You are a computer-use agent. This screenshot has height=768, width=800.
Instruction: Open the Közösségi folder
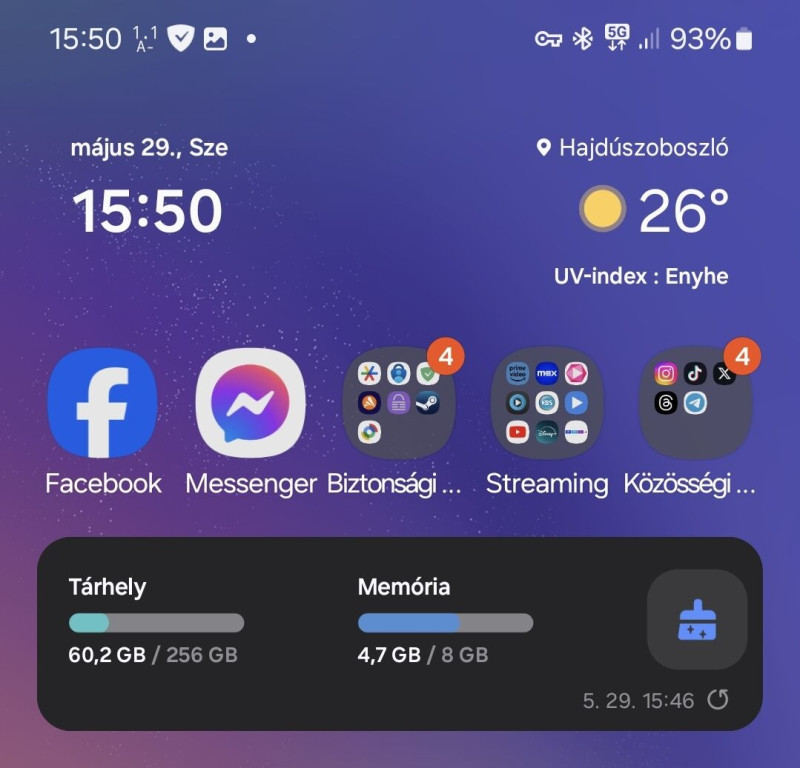(x=694, y=403)
